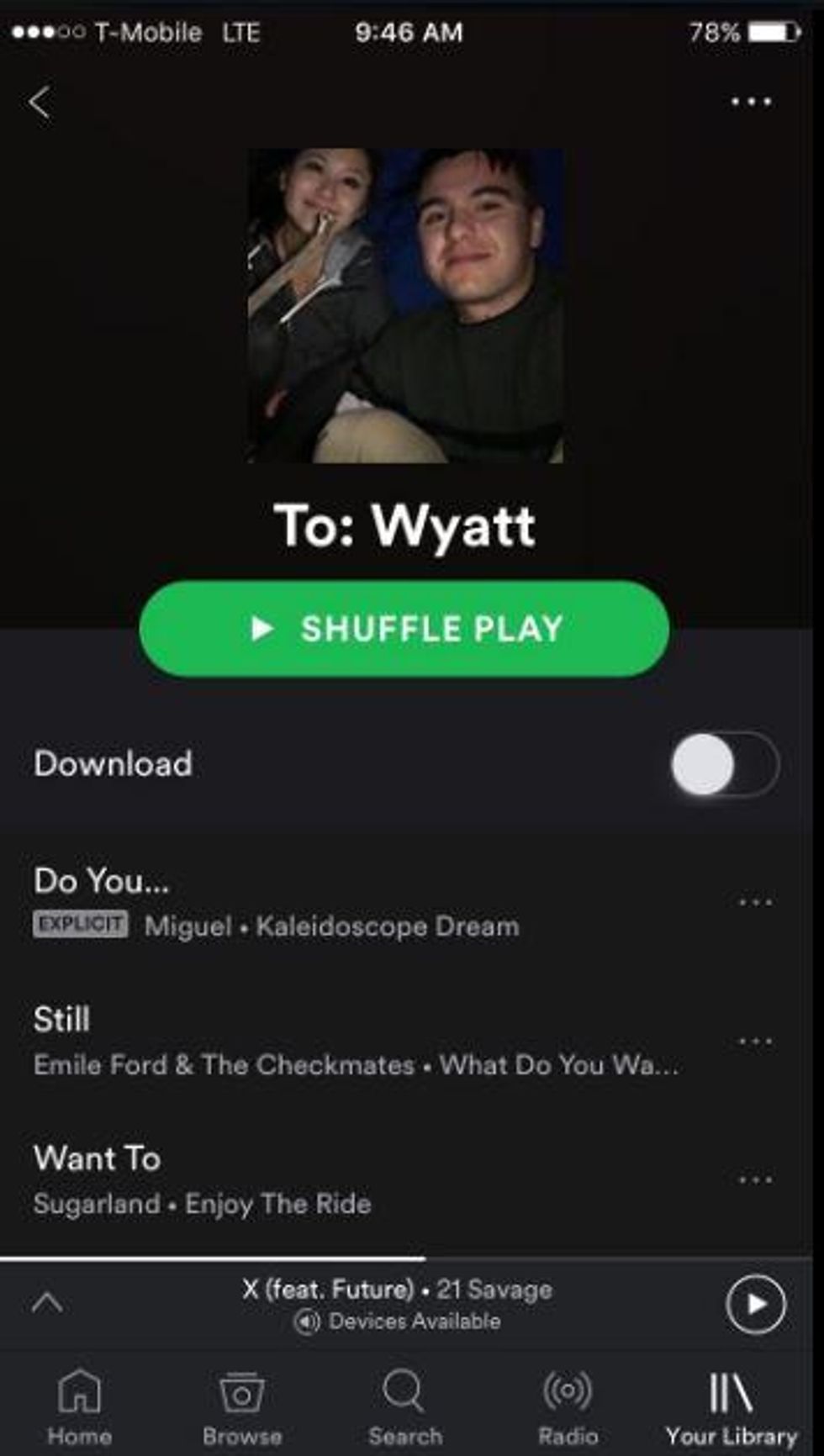Switch to the Radio tab
Image resolution: width=824 pixels, height=1456 pixels.
[x=568, y=1406]
